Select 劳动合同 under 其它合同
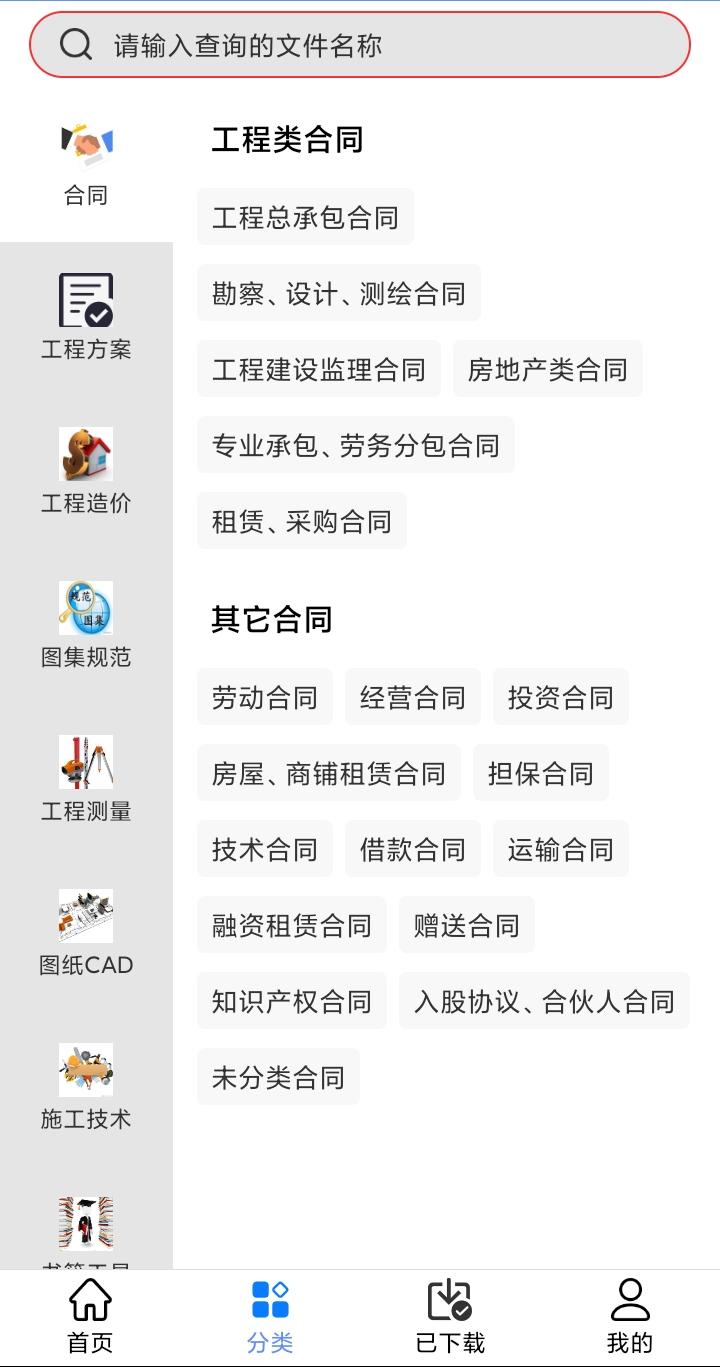The width and height of the screenshot is (720, 1367). tap(264, 697)
